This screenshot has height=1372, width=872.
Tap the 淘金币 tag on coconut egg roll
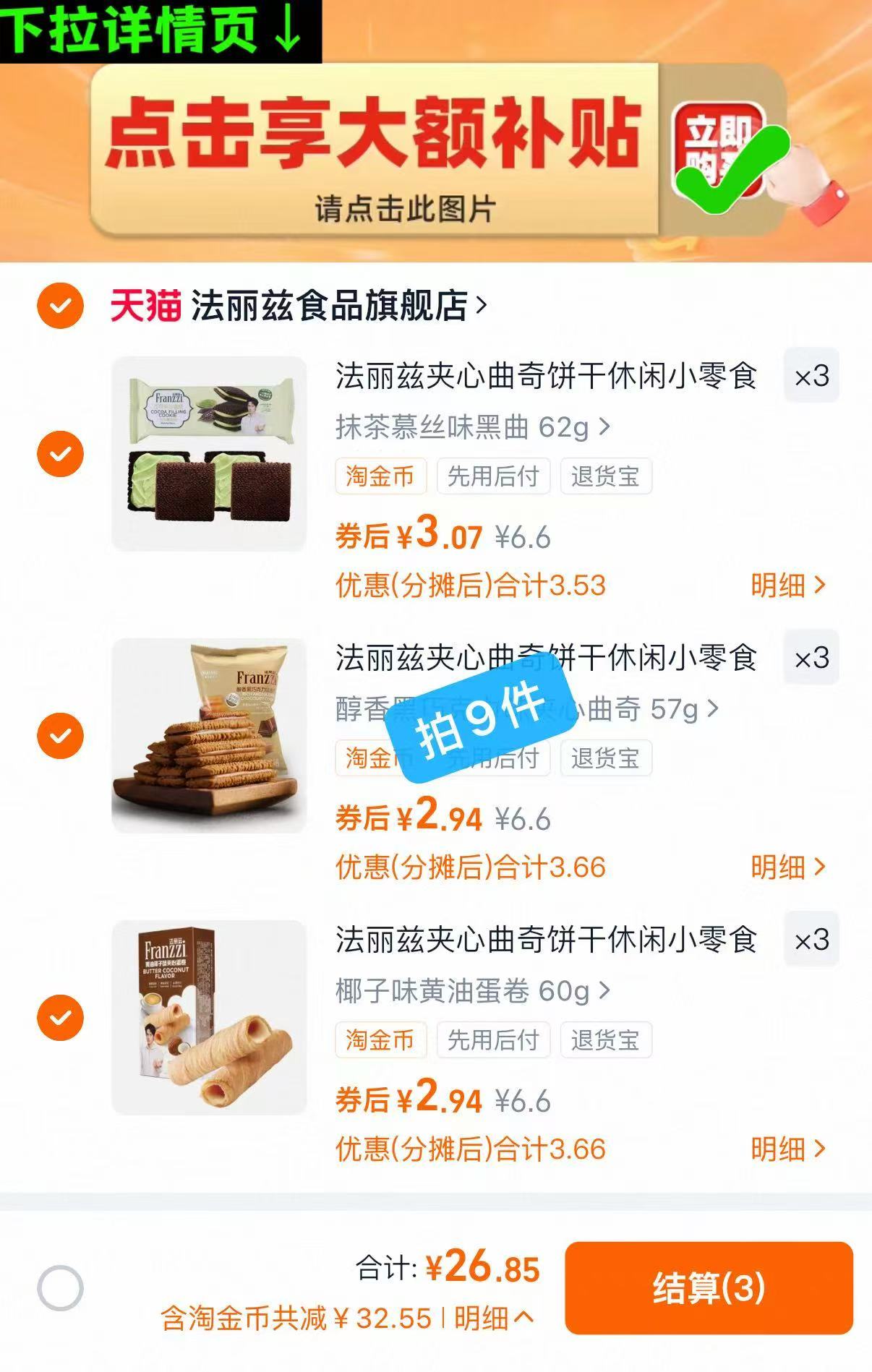pyautogui.click(x=381, y=1041)
